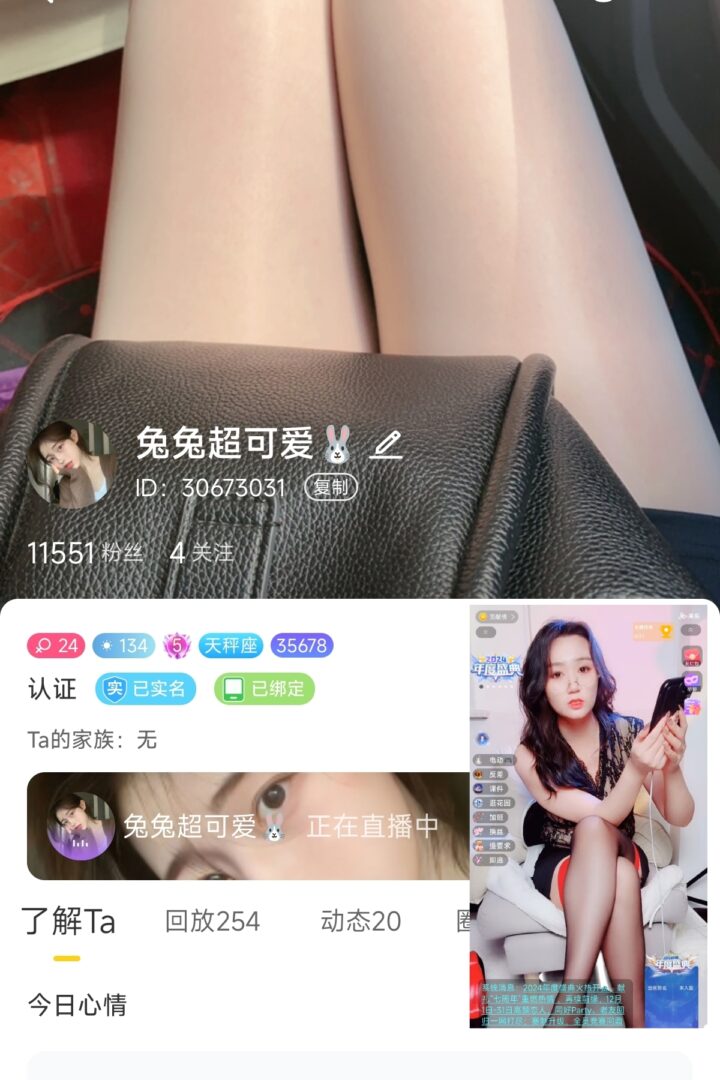Viewport: 720px width, 1080px height.
Task: Open the profile avatar photo
Action: pyautogui.click(x=74, y=464)
